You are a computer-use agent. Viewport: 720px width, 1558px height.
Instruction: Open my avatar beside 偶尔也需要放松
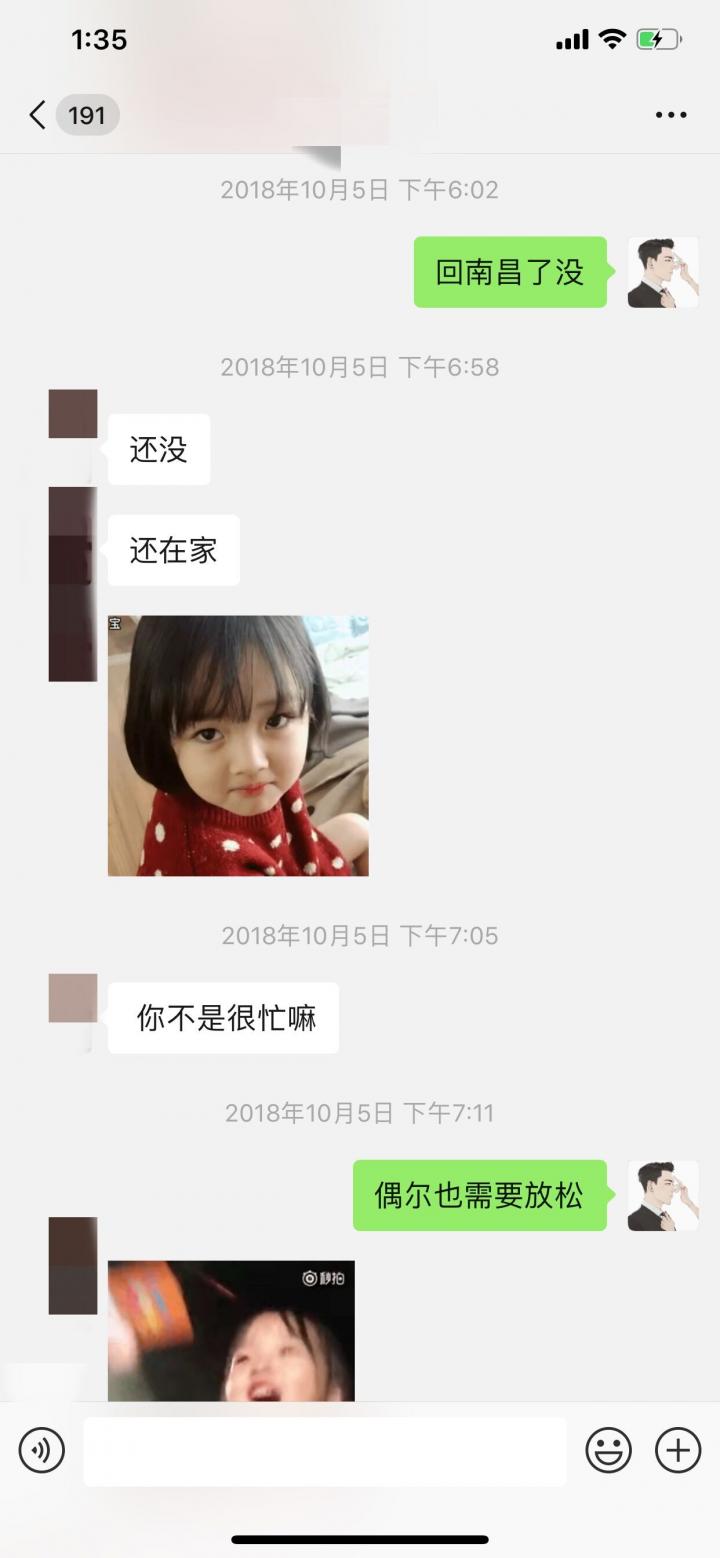[662, 1195]
